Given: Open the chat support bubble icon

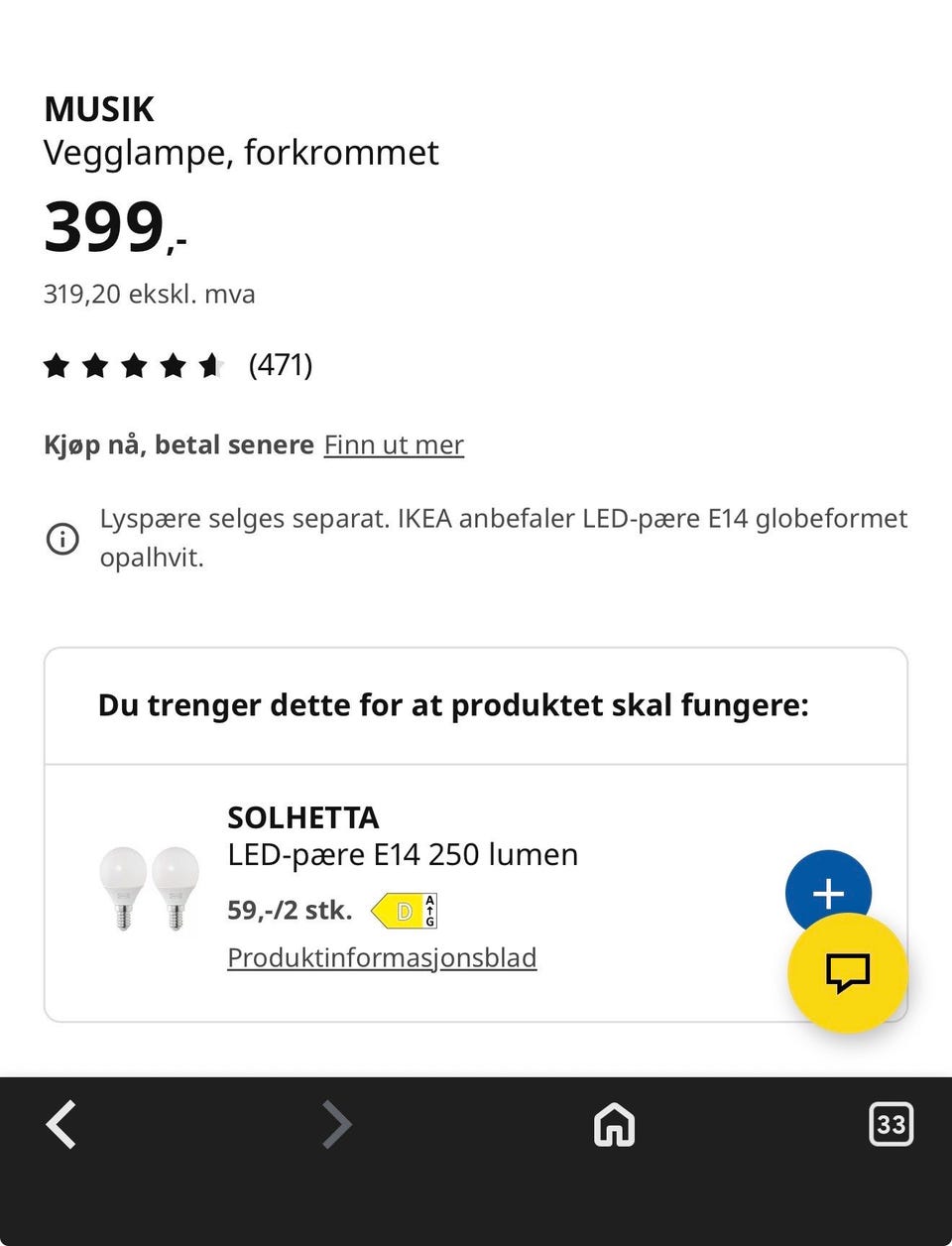Looking at the screenshot, I should [x=848, y=974].
